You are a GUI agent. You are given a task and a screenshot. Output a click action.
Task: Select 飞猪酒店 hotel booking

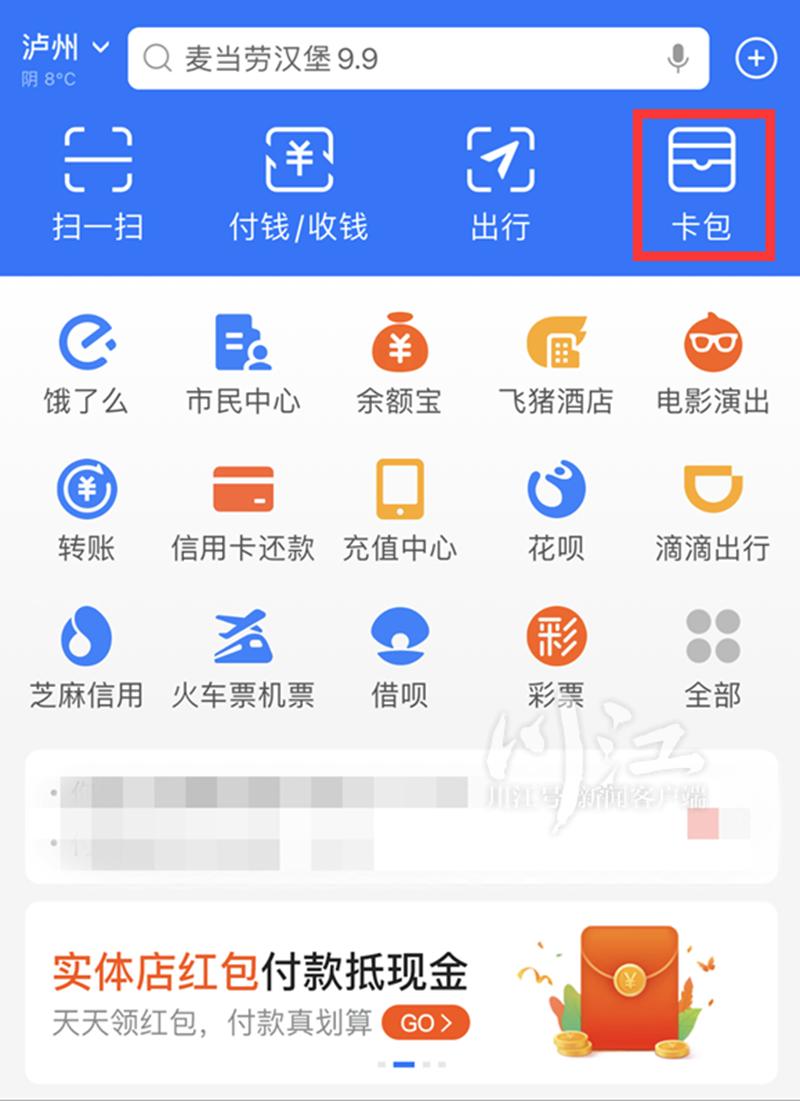coord(555,364)
